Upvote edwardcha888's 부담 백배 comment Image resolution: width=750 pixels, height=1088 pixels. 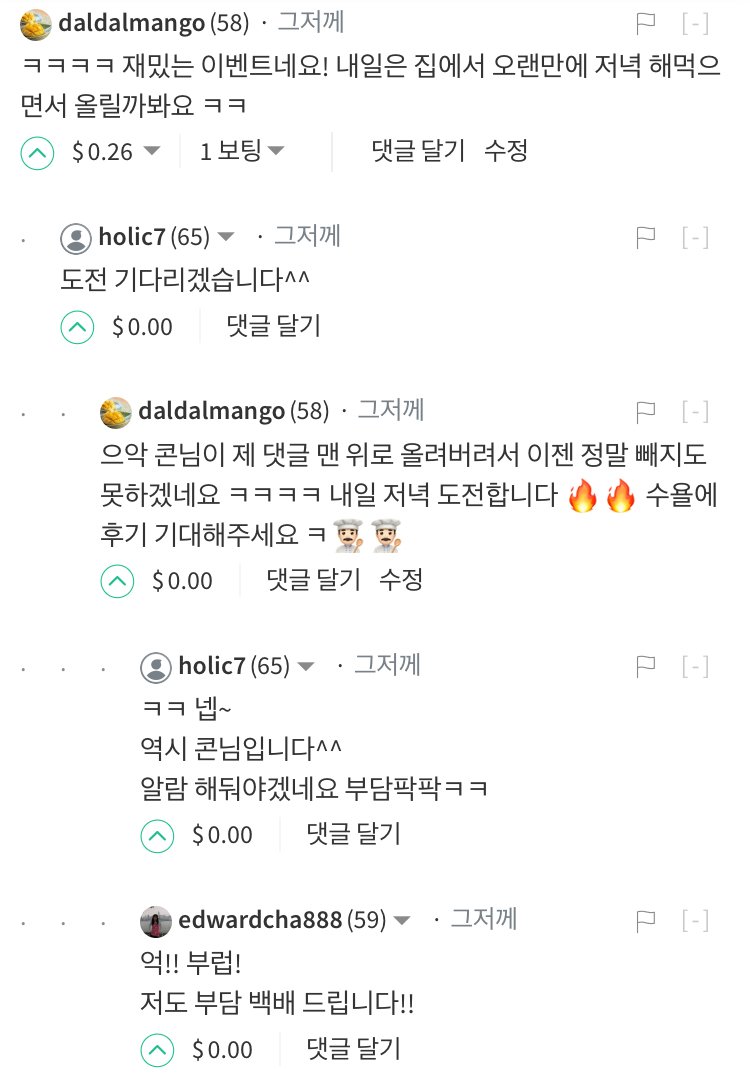(x=157, y=1051)
